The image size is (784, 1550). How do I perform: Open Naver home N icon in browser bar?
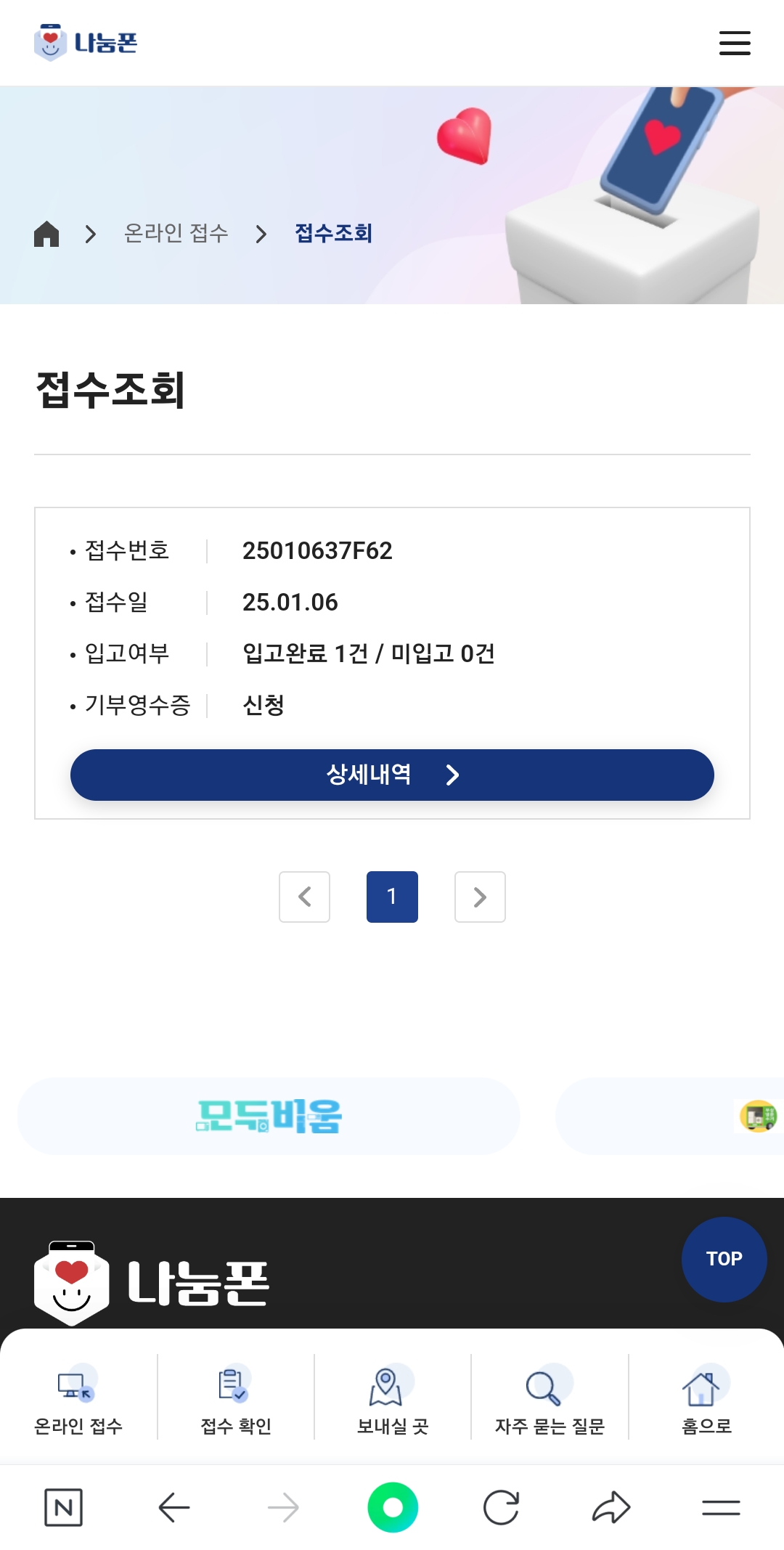63,1508
